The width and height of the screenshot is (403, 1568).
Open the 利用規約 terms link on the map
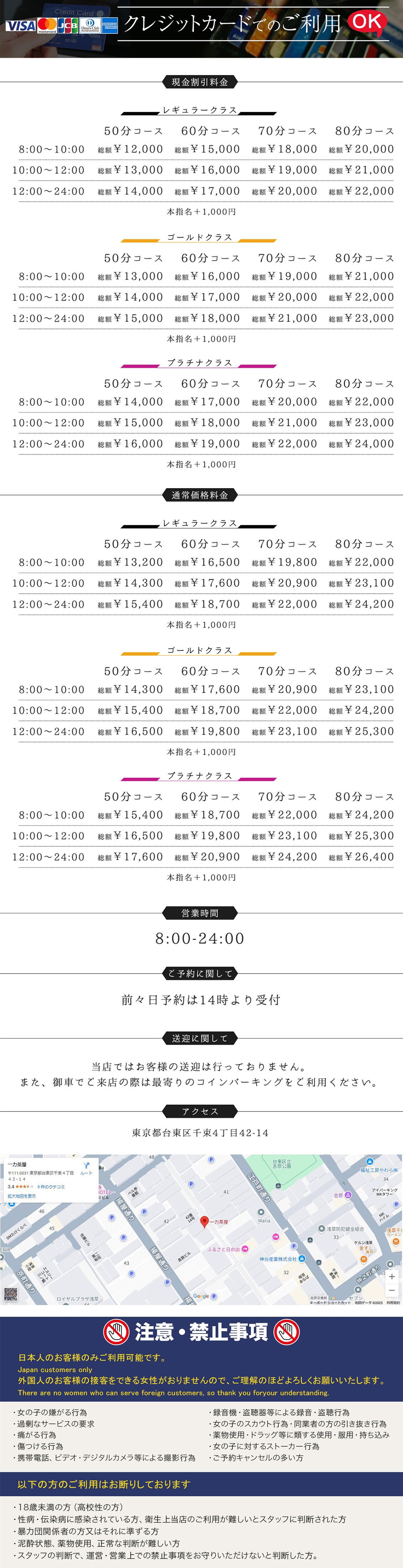point(393,1303)
